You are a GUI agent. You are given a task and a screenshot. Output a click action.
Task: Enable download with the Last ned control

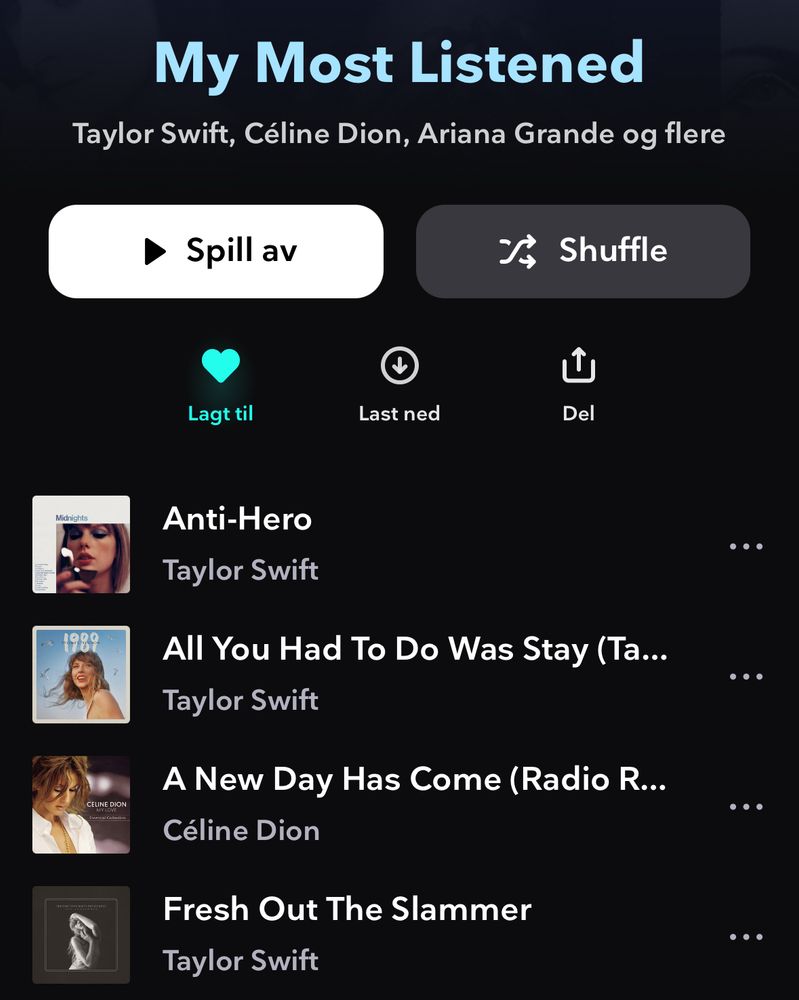[399, 367]
